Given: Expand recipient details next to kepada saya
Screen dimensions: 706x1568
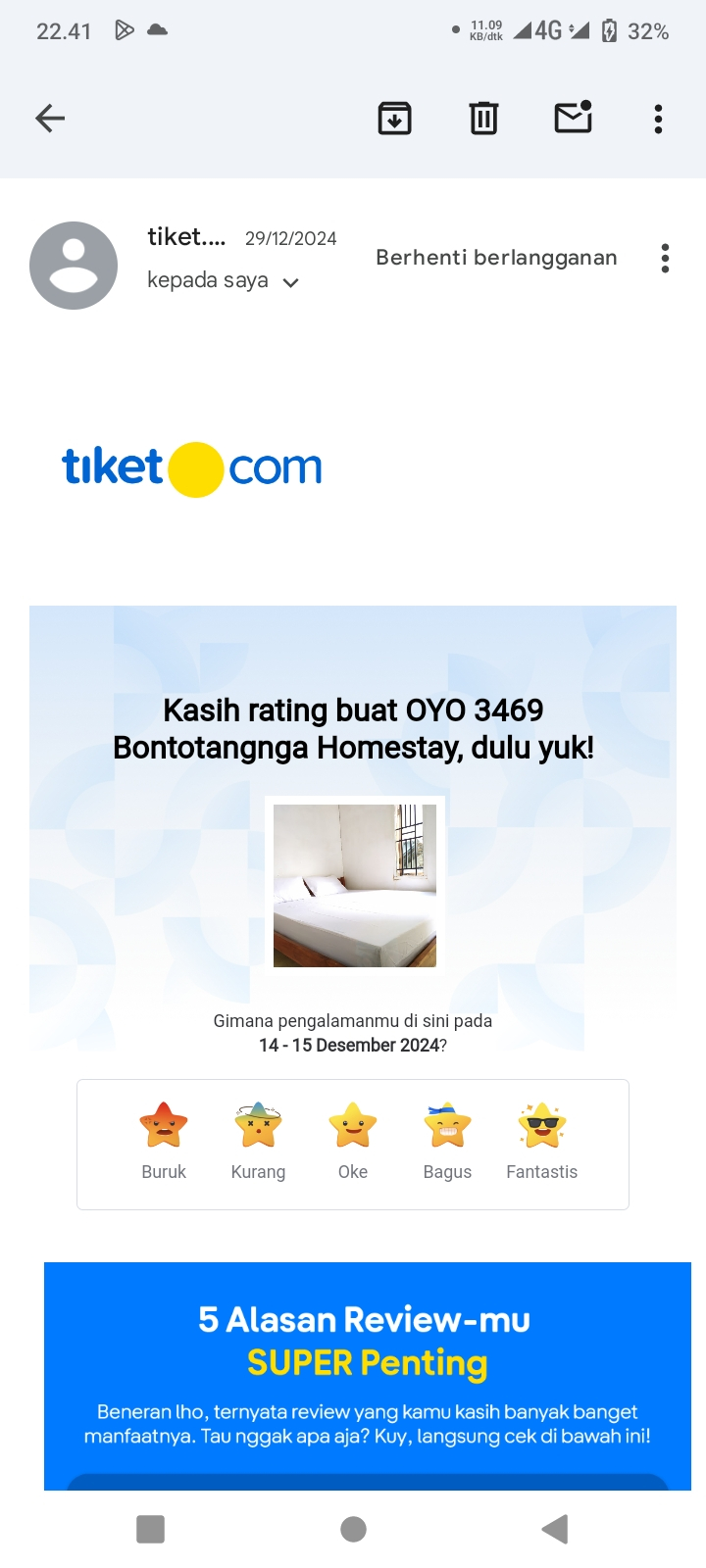Looking at the screenshot, I should (290, 282).
